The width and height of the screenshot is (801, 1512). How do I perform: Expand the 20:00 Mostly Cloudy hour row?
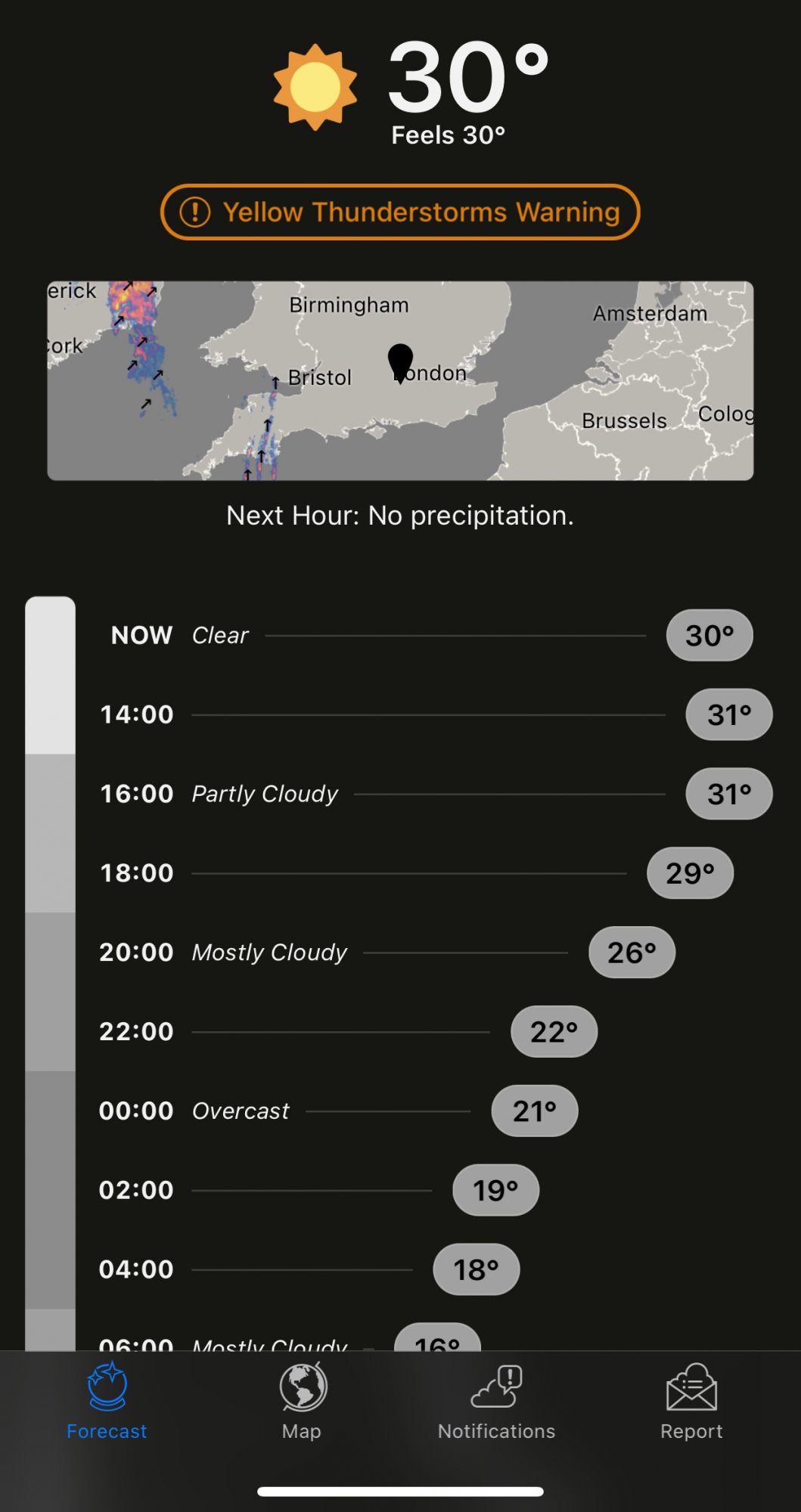click(387, 953)
